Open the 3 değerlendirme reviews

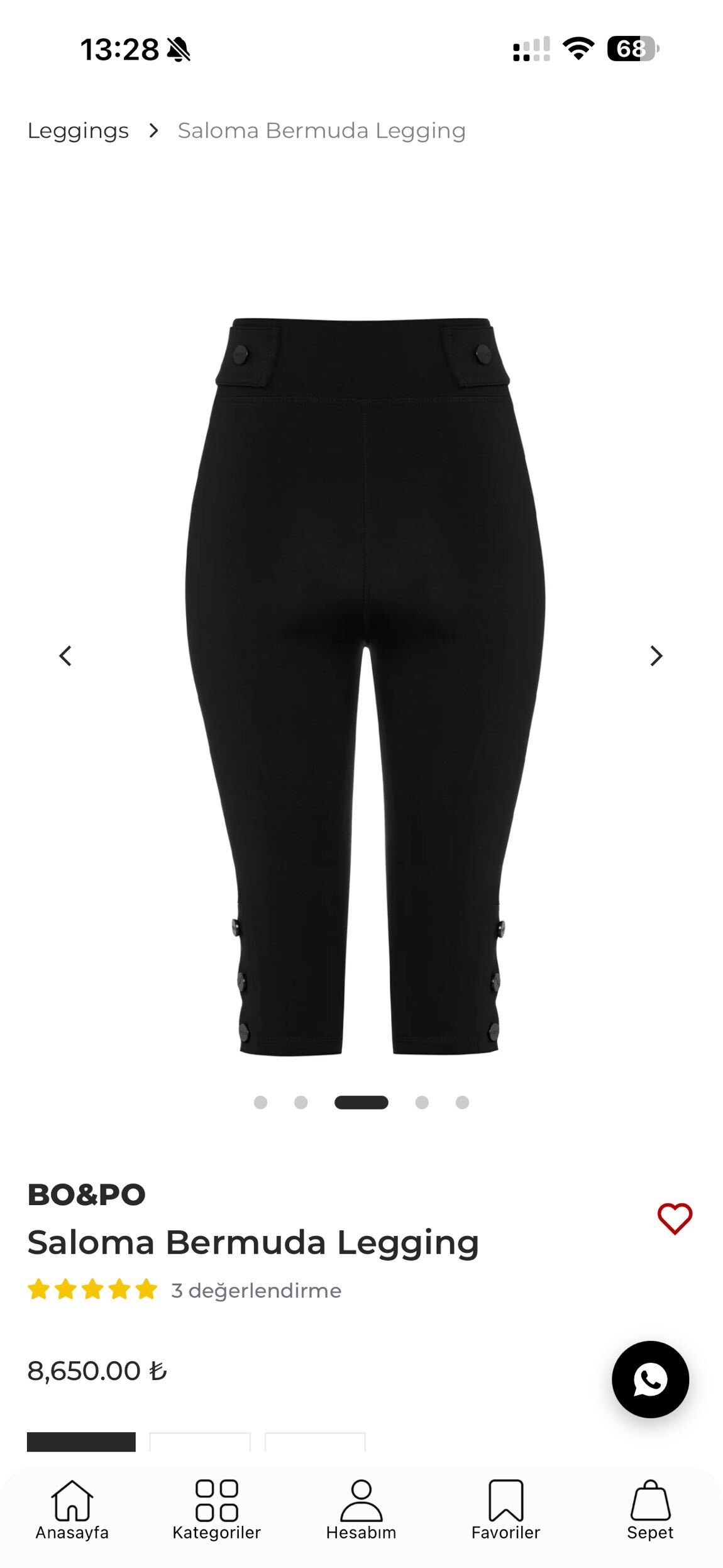click(x=256, y=1291)
